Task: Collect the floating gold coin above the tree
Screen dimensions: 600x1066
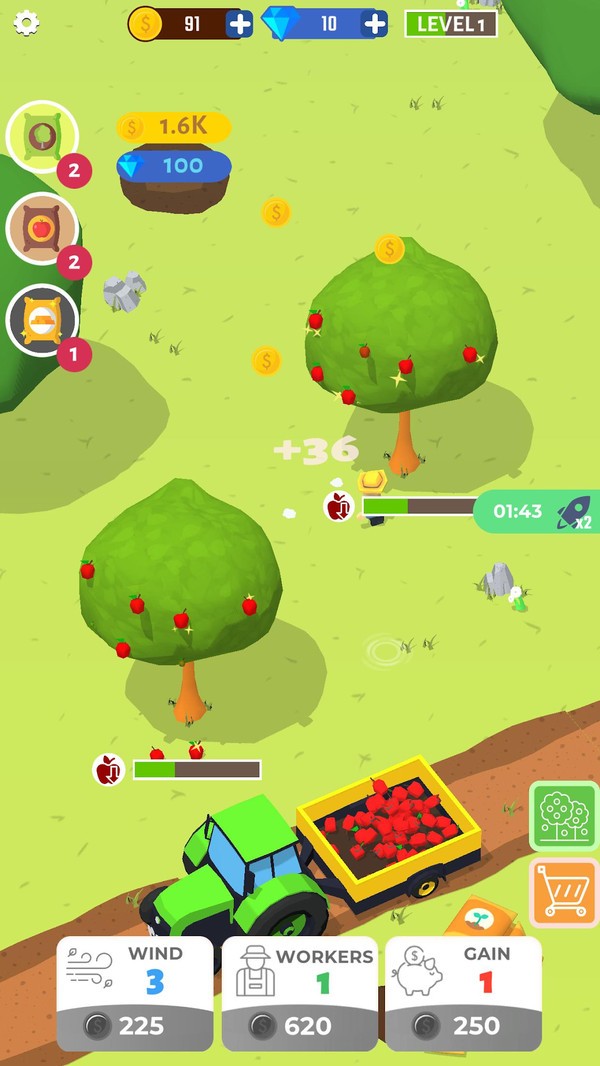Action: pos(389,249)
